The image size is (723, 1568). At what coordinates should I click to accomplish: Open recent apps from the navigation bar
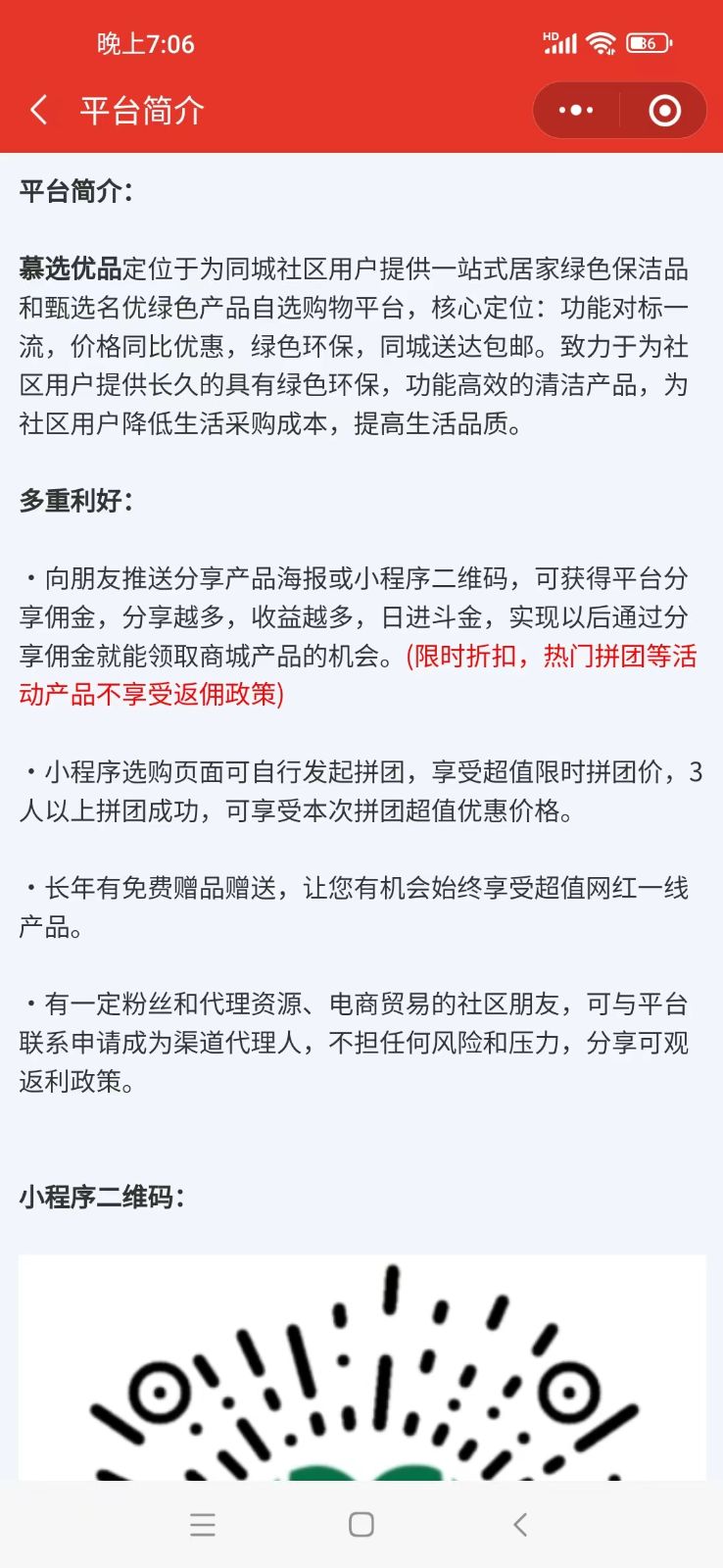pyautogui.click(x=203, y=1524)
